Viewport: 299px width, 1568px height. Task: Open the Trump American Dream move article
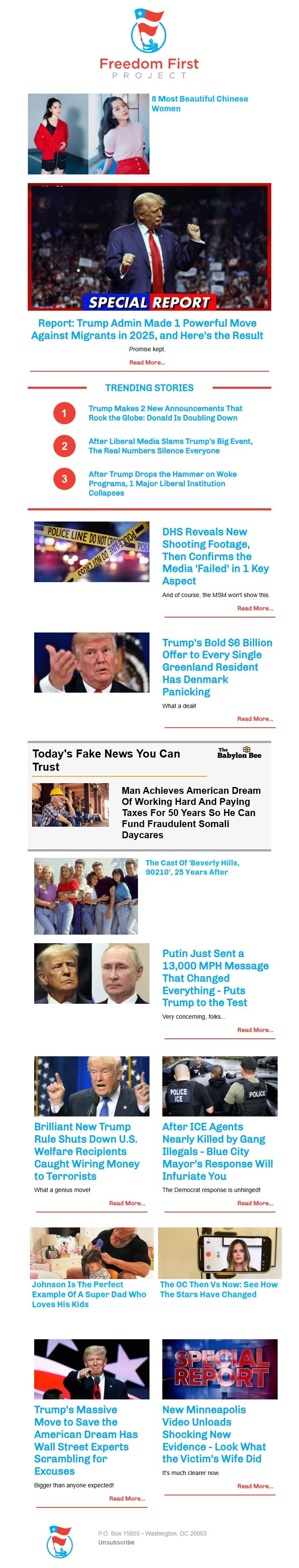[86, 1440]
